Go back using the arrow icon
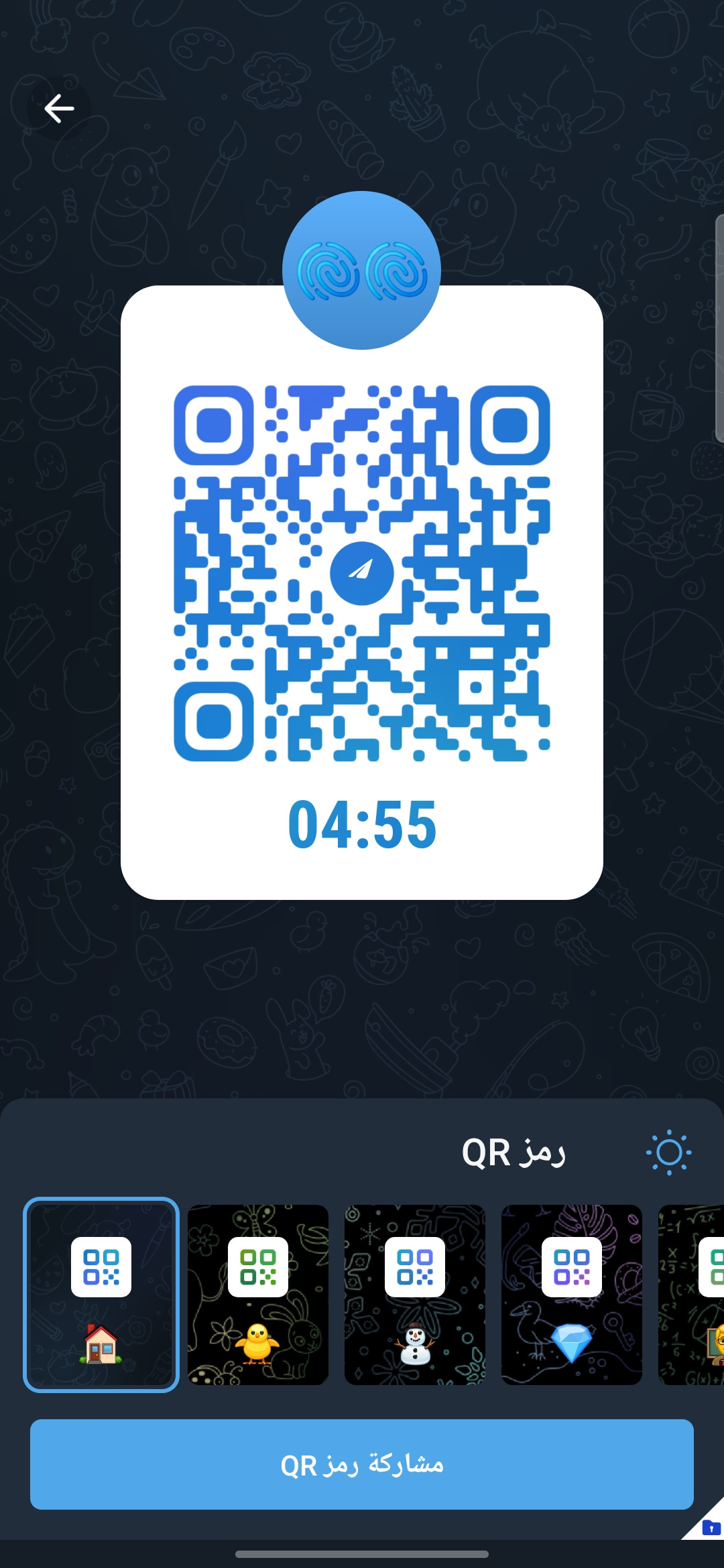 click(59, 109)
